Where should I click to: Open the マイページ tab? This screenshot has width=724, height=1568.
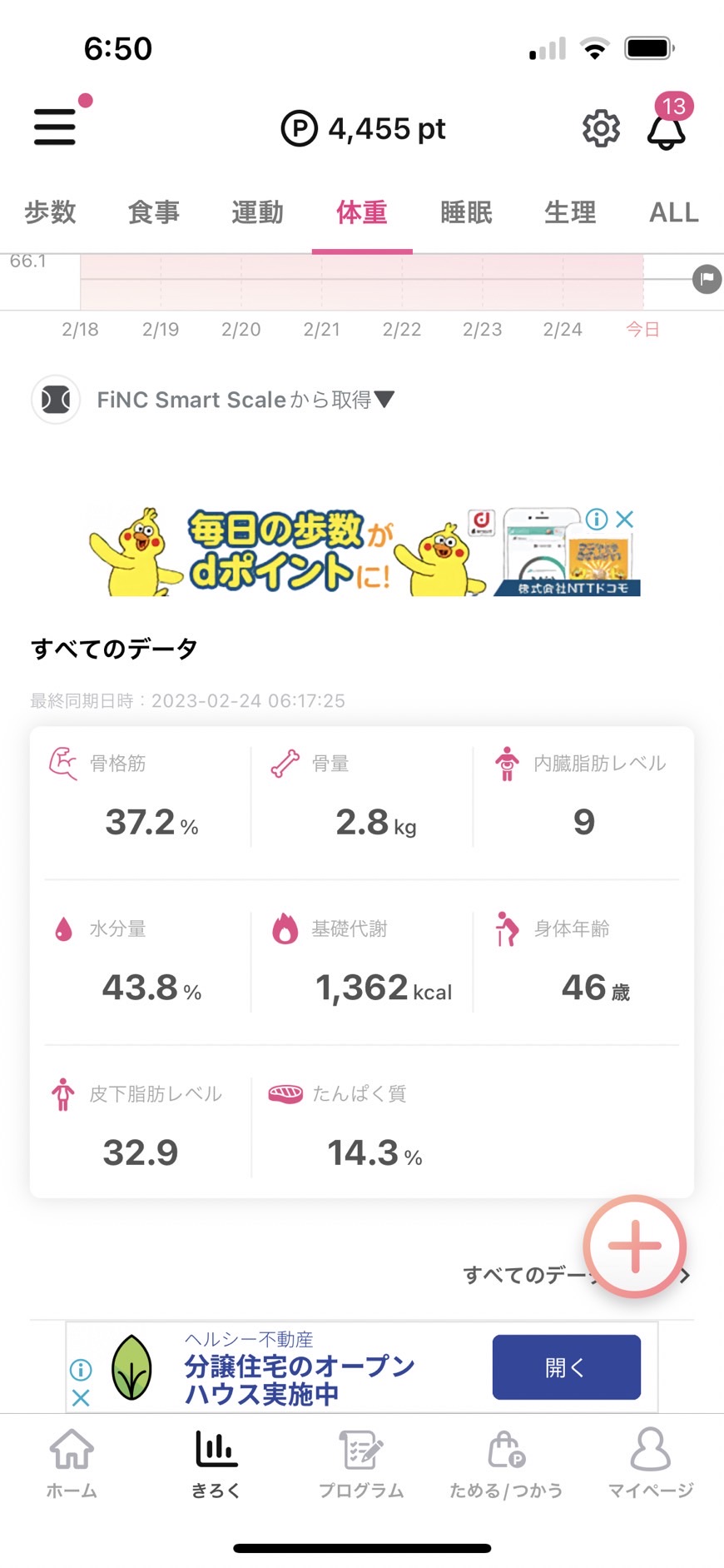click(x=651, y=1464)
